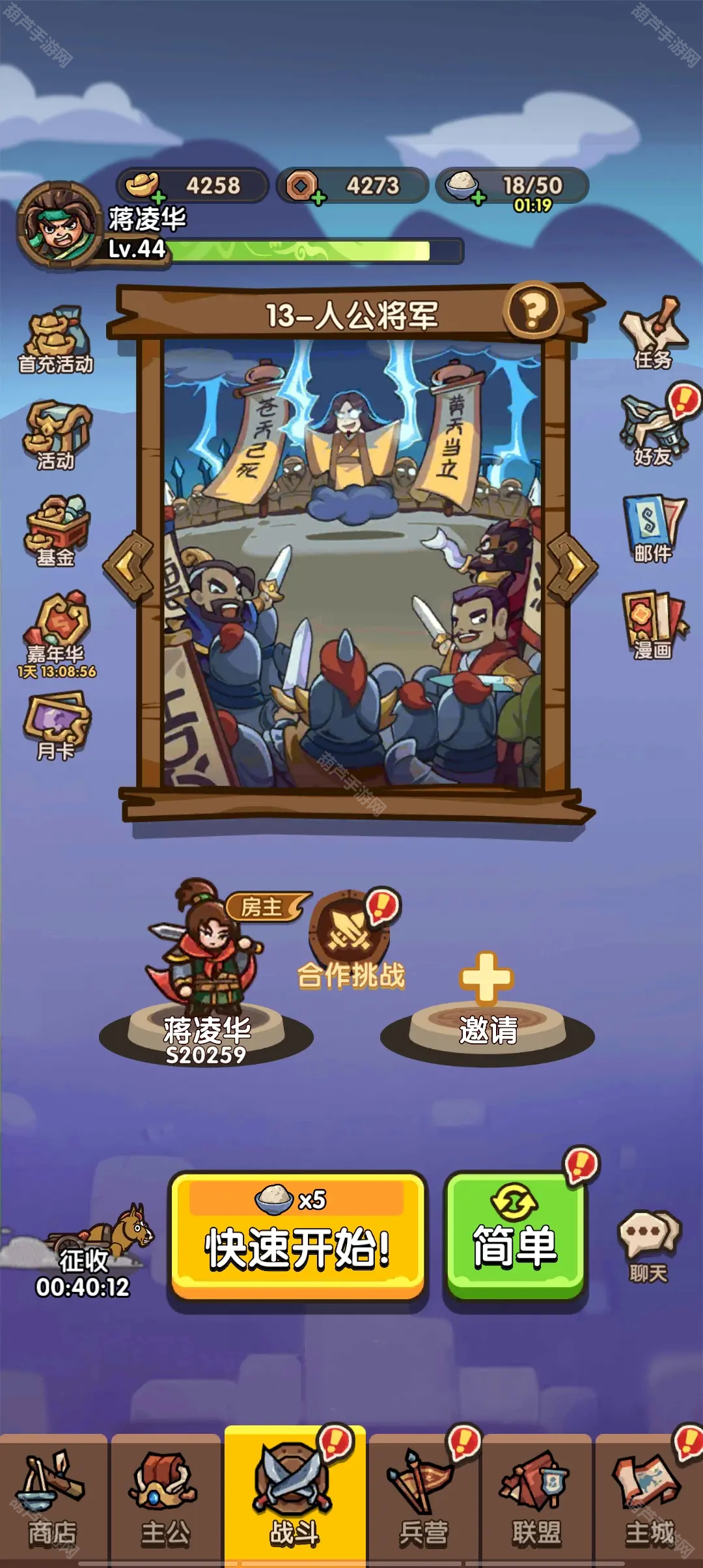Tap the 快速开始 quick start button

tap(297, 1235)
